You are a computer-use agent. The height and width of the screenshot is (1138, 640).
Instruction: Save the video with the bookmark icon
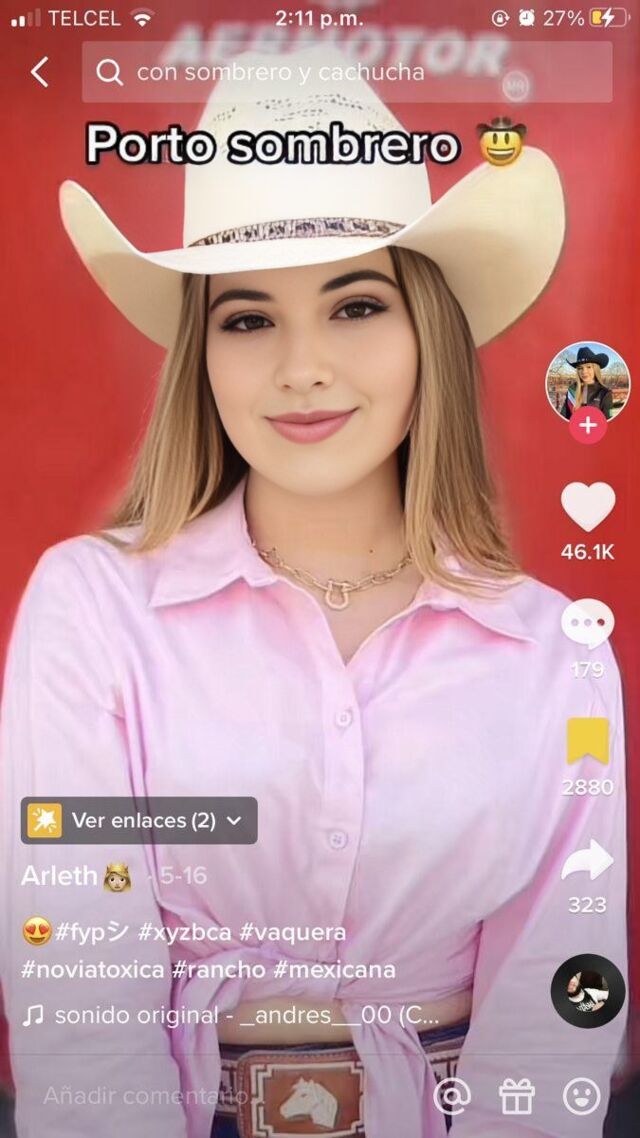tap(587, 742)
